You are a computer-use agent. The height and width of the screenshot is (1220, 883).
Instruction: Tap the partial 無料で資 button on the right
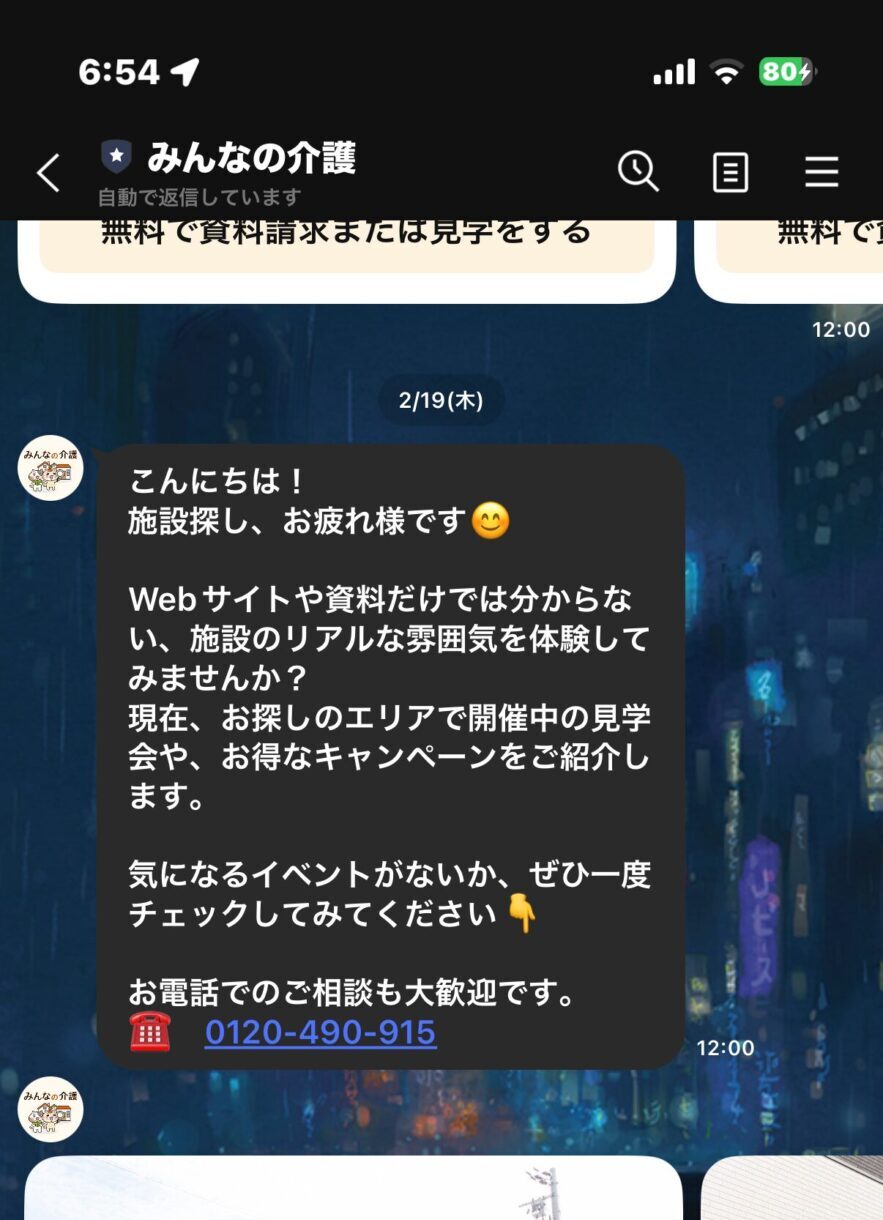coord(822,230)
